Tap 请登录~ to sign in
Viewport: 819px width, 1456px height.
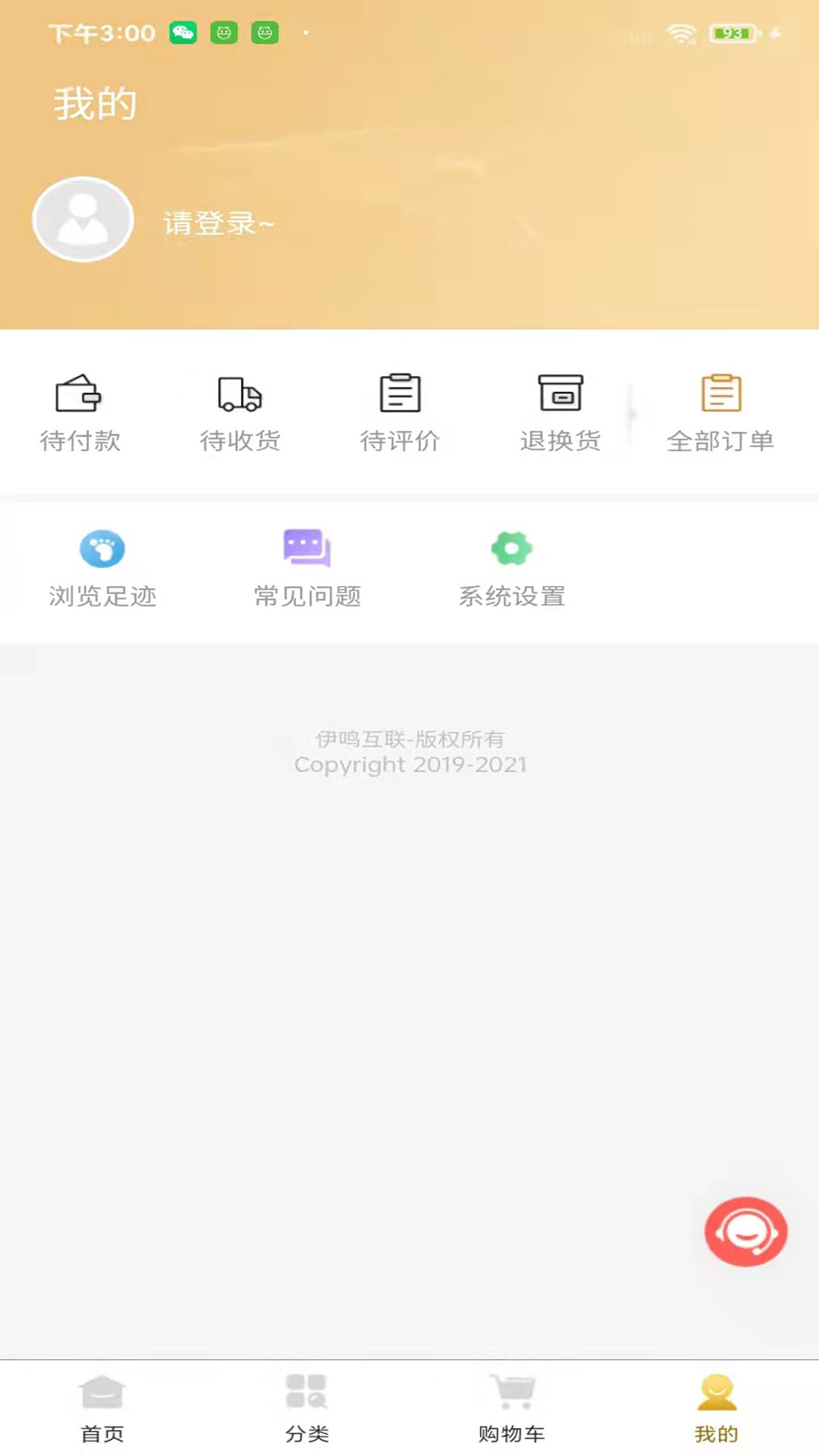(218, 222)
